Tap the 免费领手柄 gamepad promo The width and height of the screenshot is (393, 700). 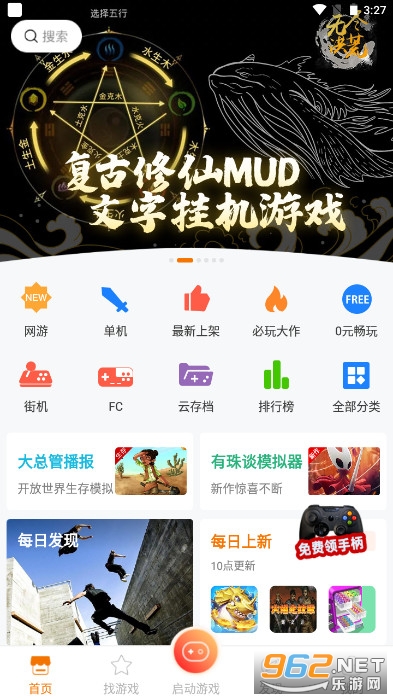coord(331,531)
